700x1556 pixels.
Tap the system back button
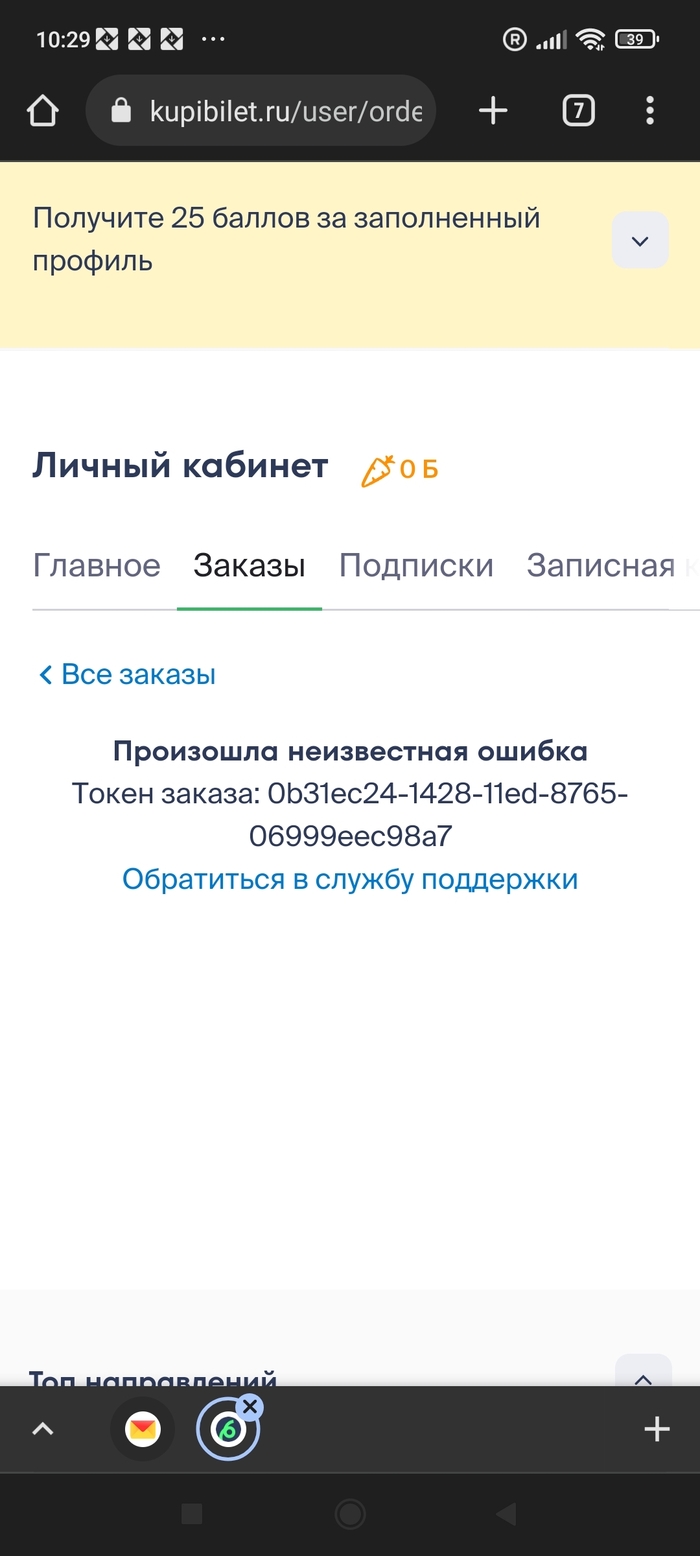point(506,1515)
